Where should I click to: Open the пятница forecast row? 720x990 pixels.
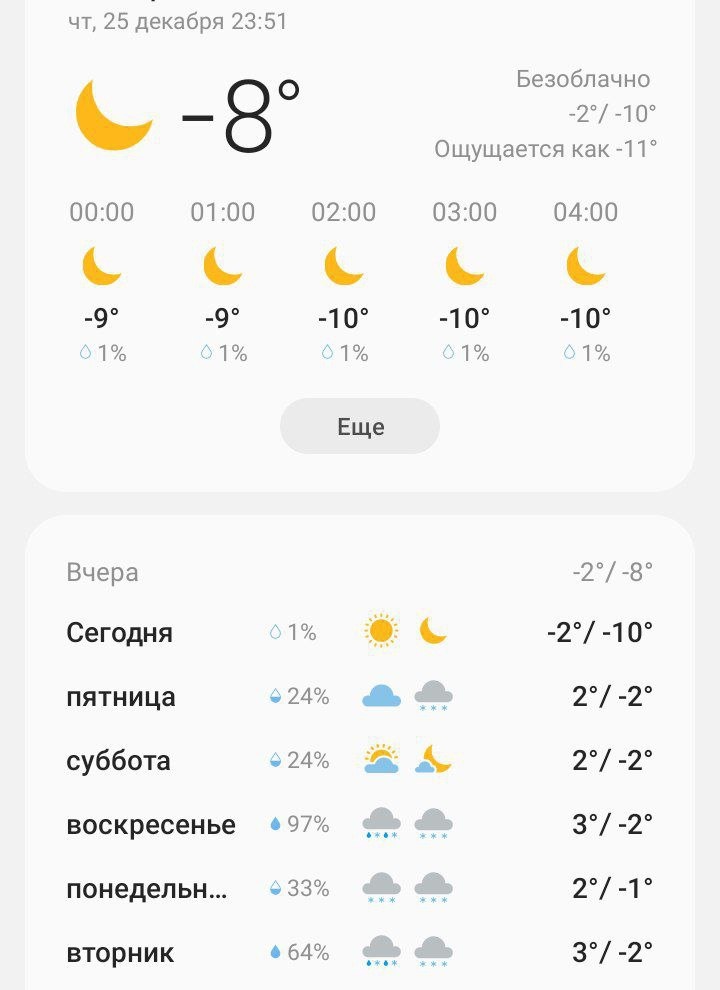tap(360, 697)
